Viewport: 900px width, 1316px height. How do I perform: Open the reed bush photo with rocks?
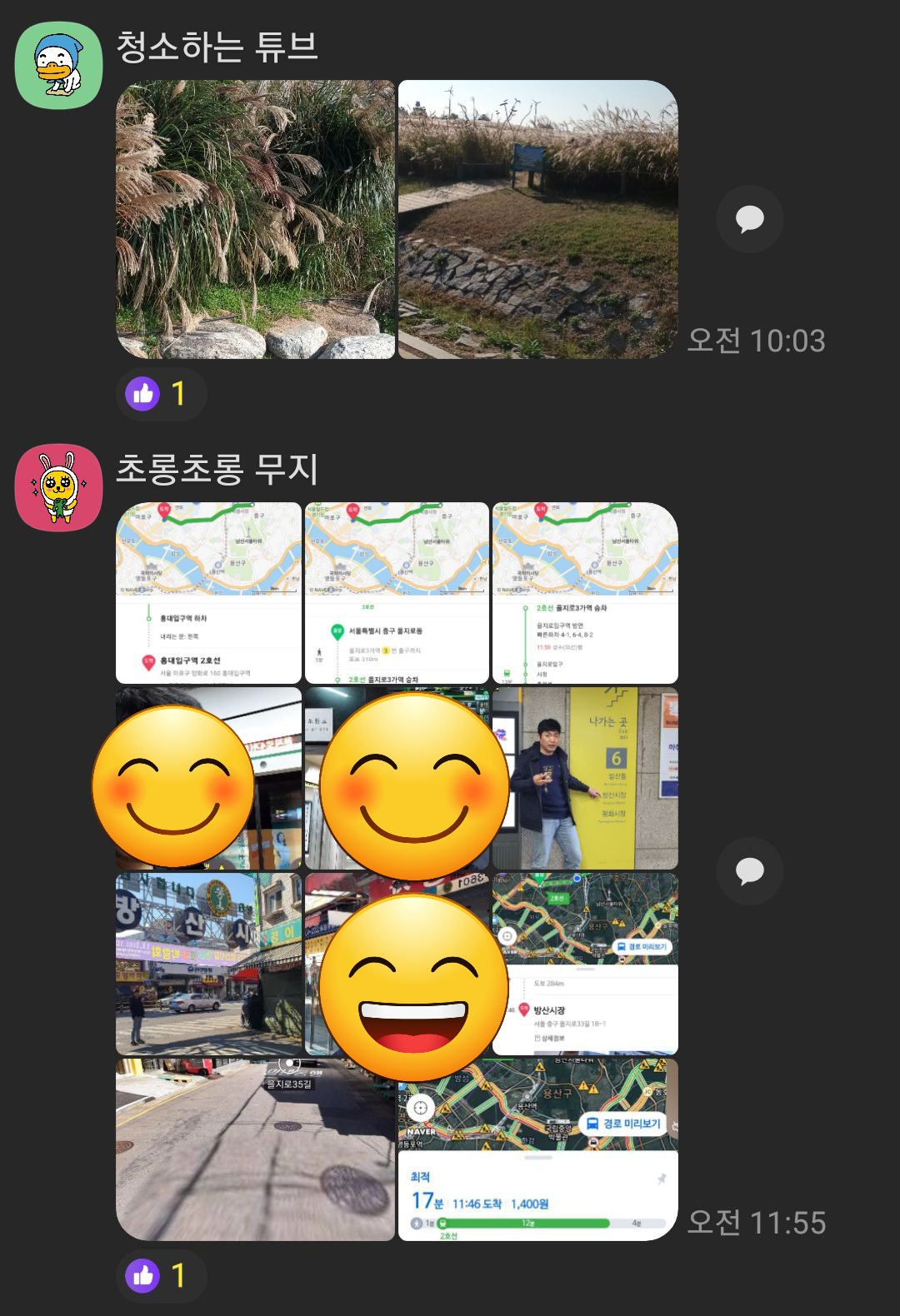[255, 220]
